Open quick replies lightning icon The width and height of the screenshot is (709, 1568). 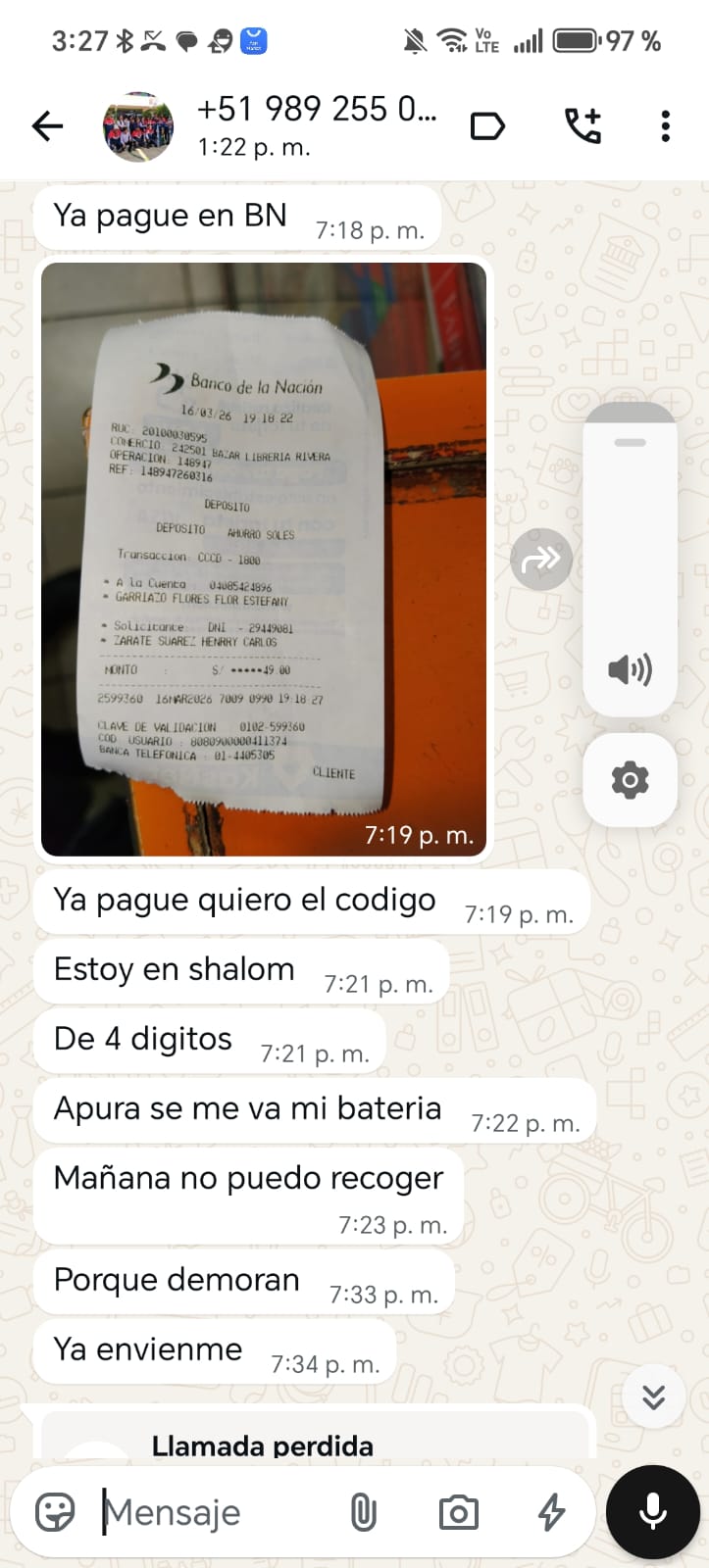(552, 1512)
